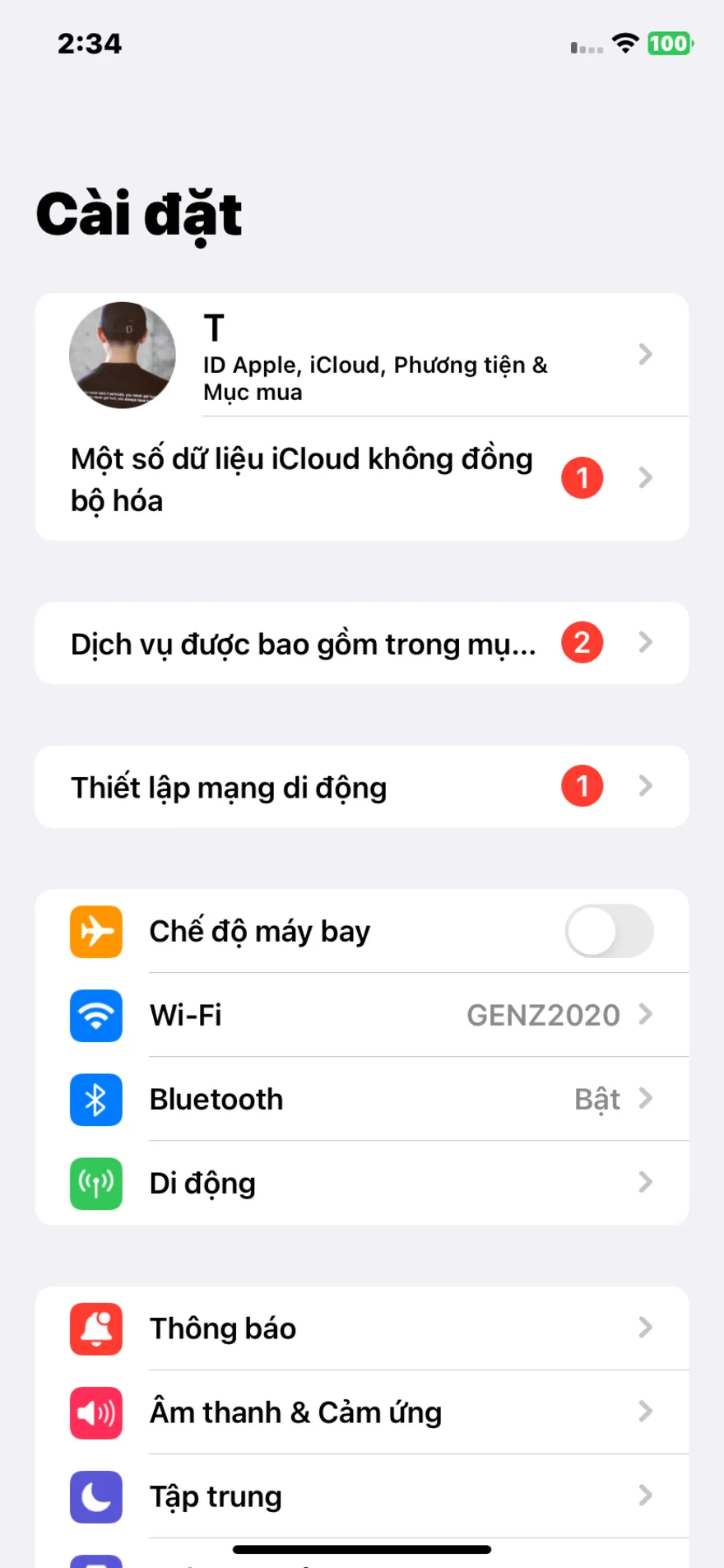Image resolution: width=724 pixels, height=1568 pixels.
Task: Tap the battery indicator showing 100
Action: click(x=669, y=43)
